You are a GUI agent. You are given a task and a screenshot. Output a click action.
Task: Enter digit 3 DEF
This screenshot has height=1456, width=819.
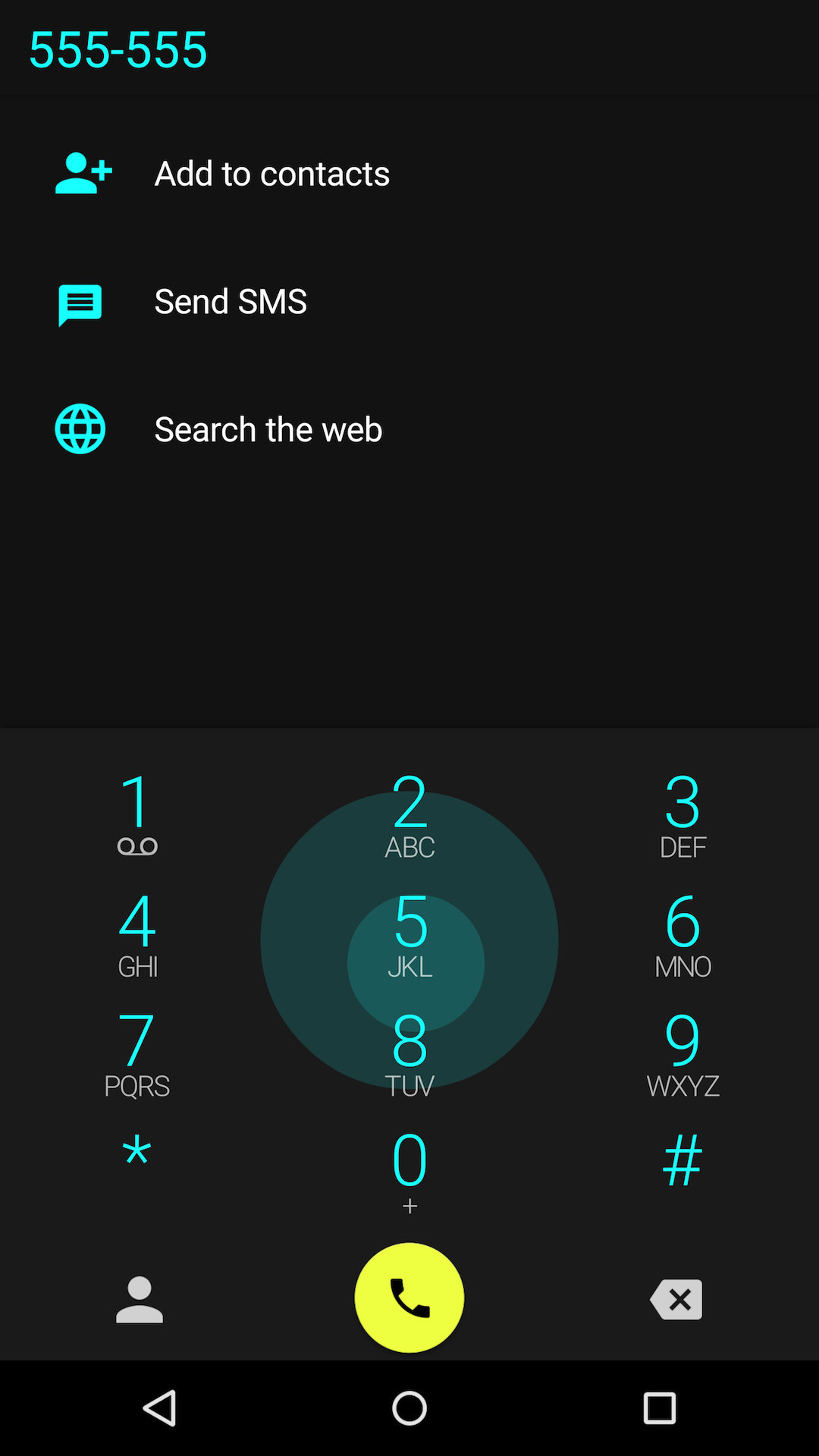coord(682,815)
